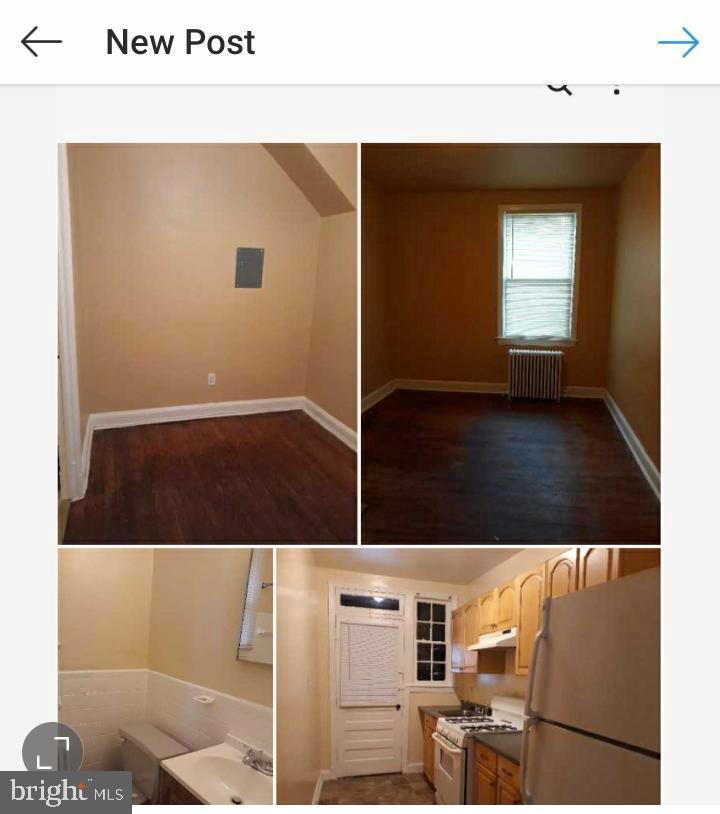Click the bright MLS watermark link
Image resolution: width=720 pixels, height=814 pixels.
(x=65, y=790)
